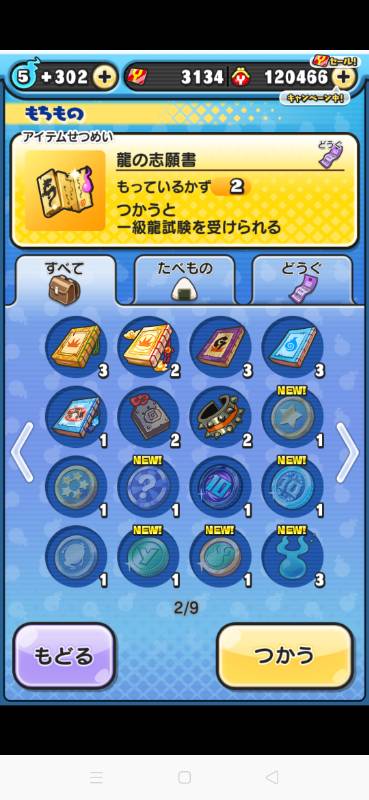Go to the next item page arrow
Image resolution: width=369 pixels, height=800 pixels.
click(348, 452)
